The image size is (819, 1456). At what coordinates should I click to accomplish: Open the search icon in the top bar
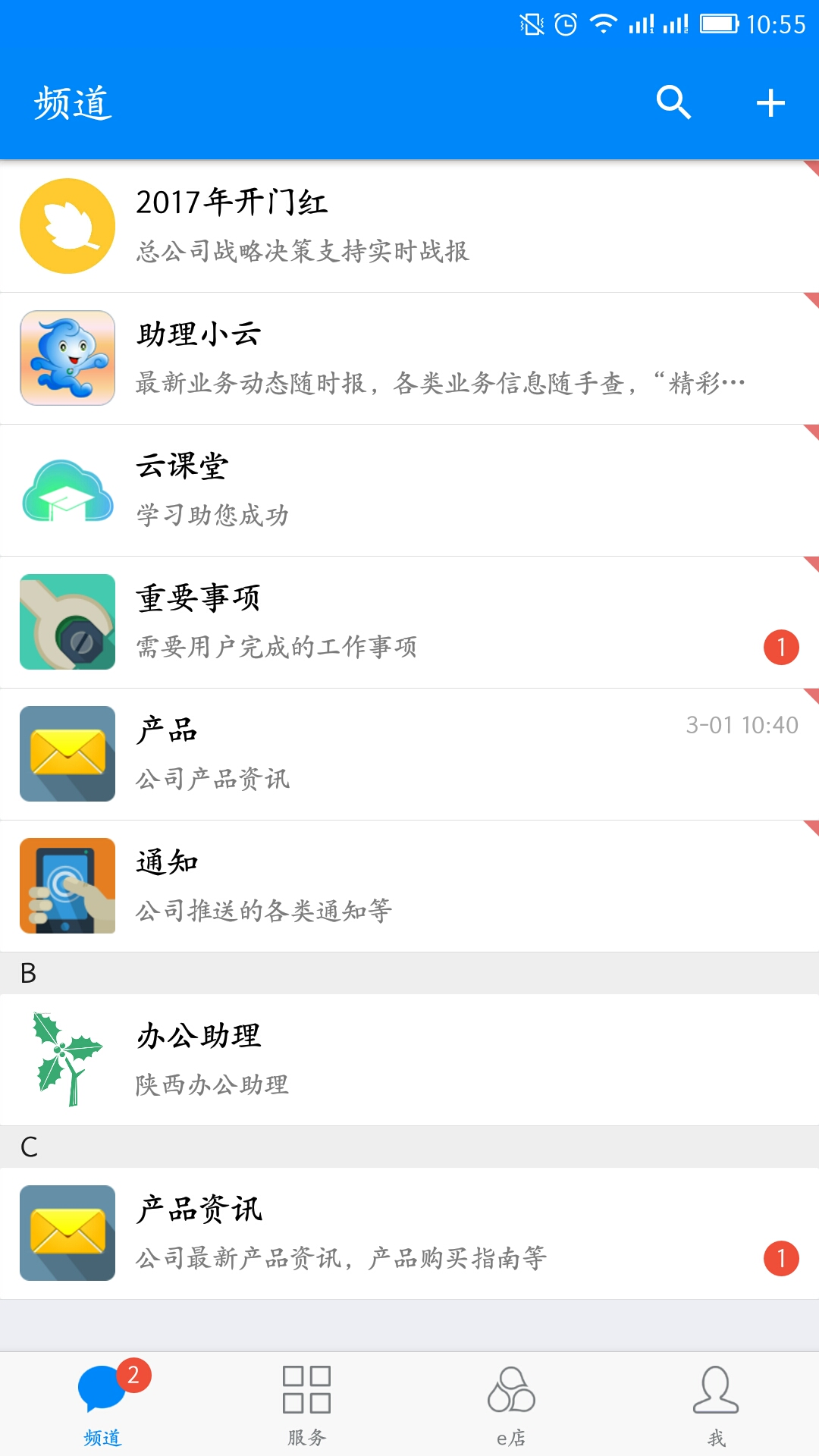click(x=673, y=102)
